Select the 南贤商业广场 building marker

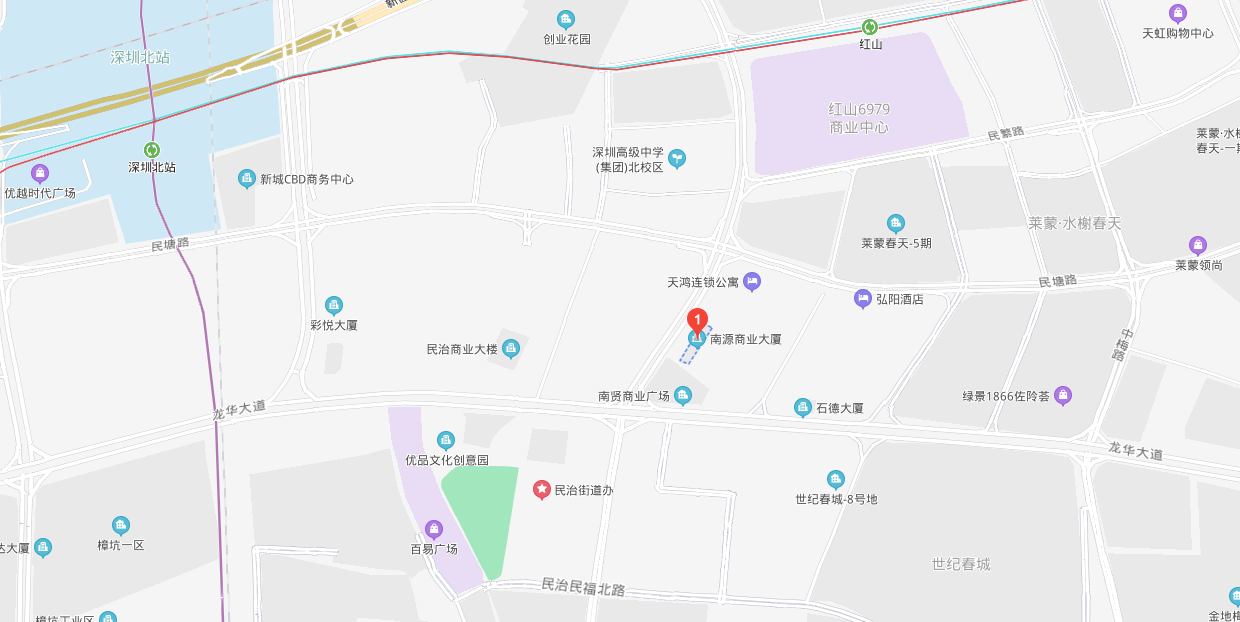pyautogui.click(x=683, y=396)
